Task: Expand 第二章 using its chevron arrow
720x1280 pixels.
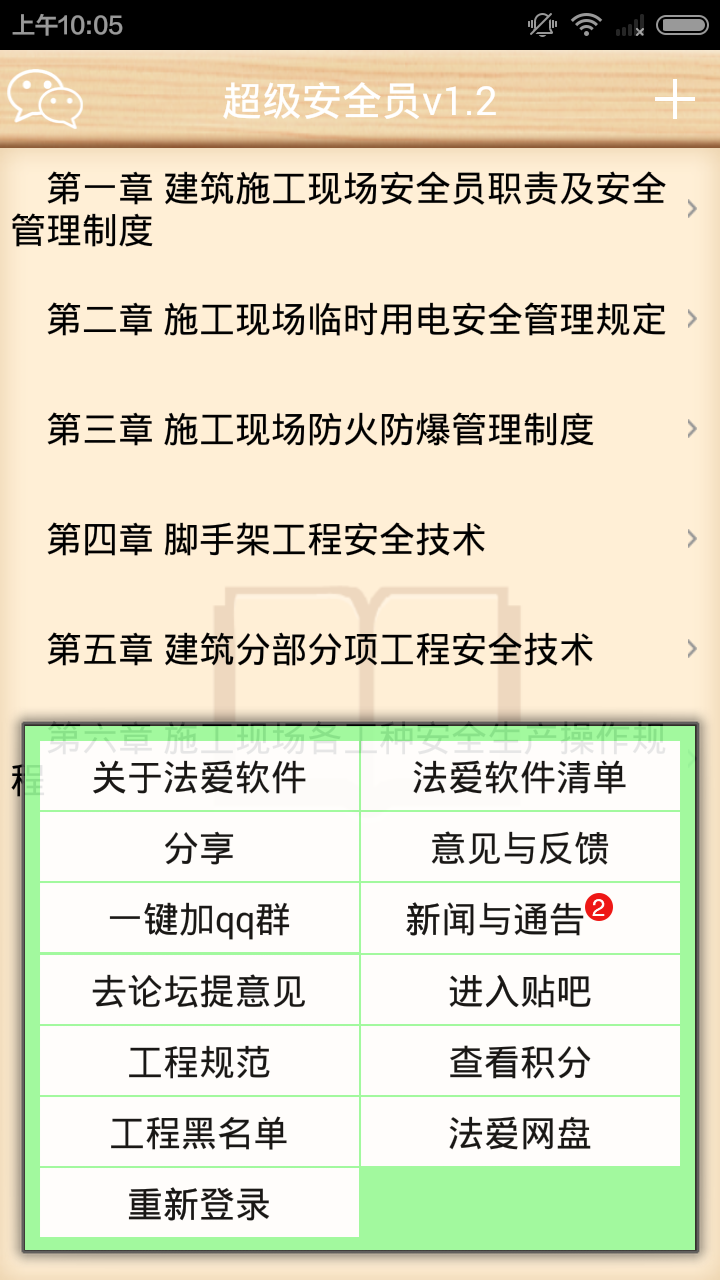Action: [x=690, y=319]
